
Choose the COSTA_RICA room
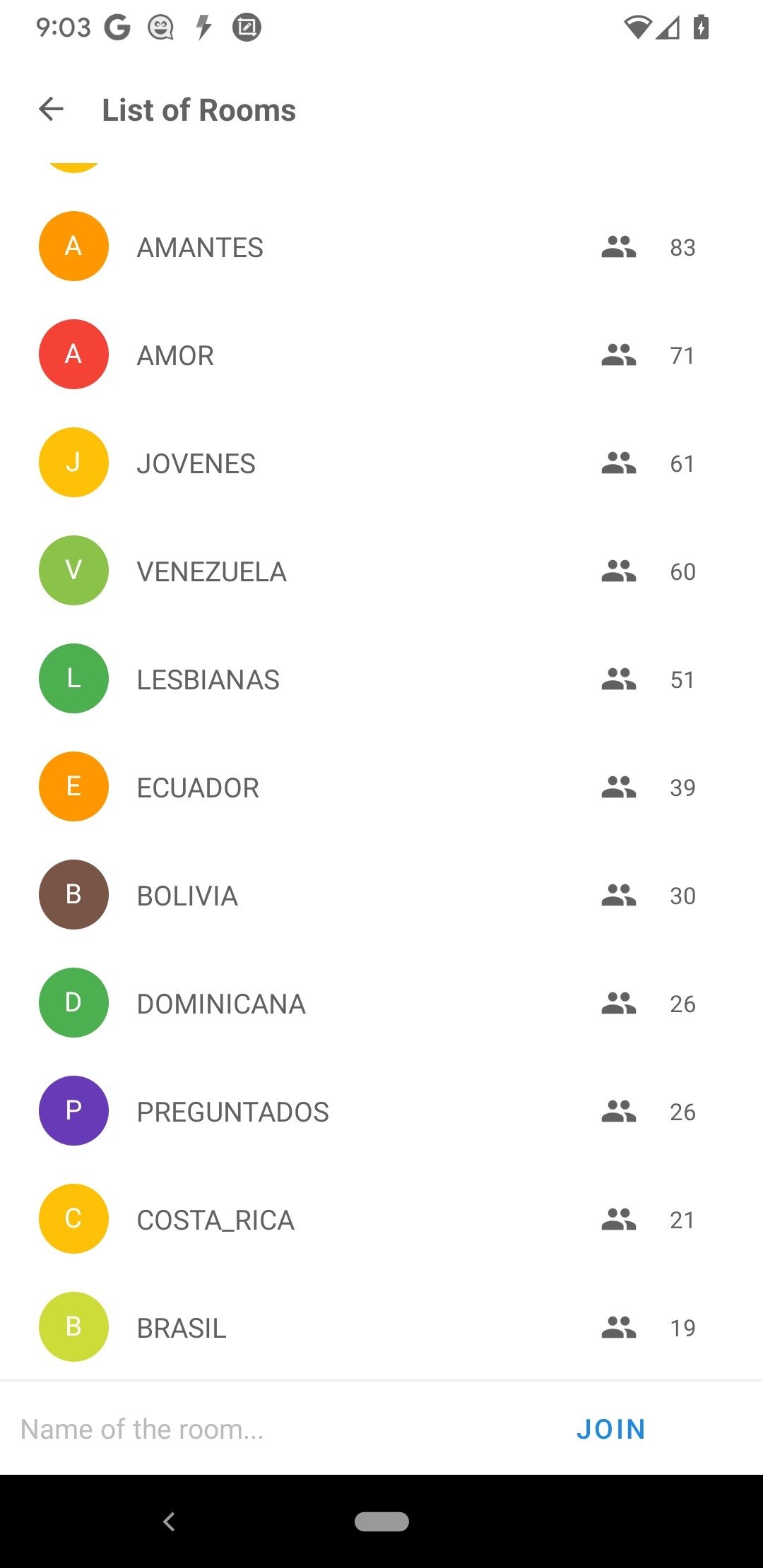point(381,1219)
